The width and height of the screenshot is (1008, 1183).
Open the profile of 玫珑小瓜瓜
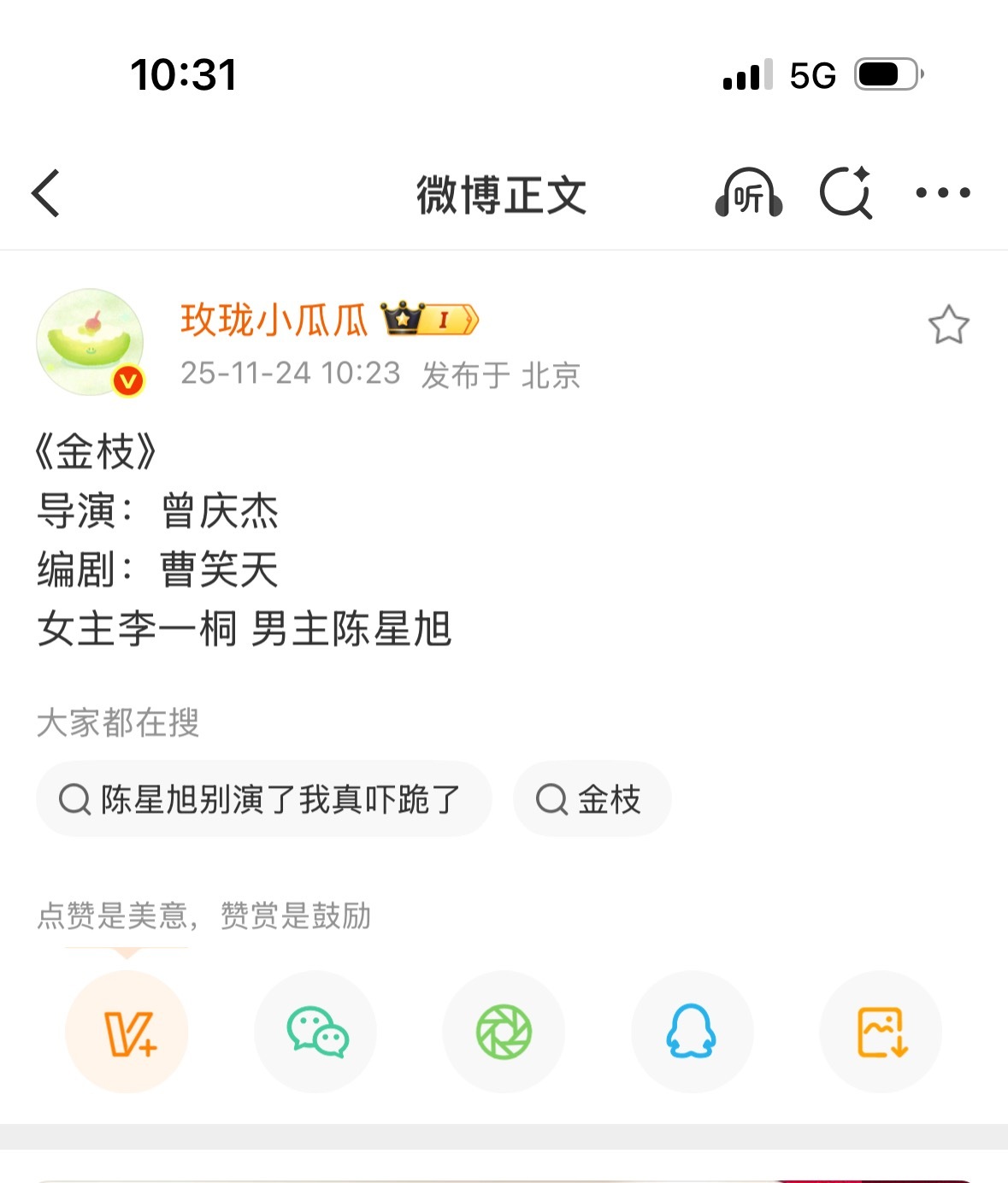(x=274, y=319)
